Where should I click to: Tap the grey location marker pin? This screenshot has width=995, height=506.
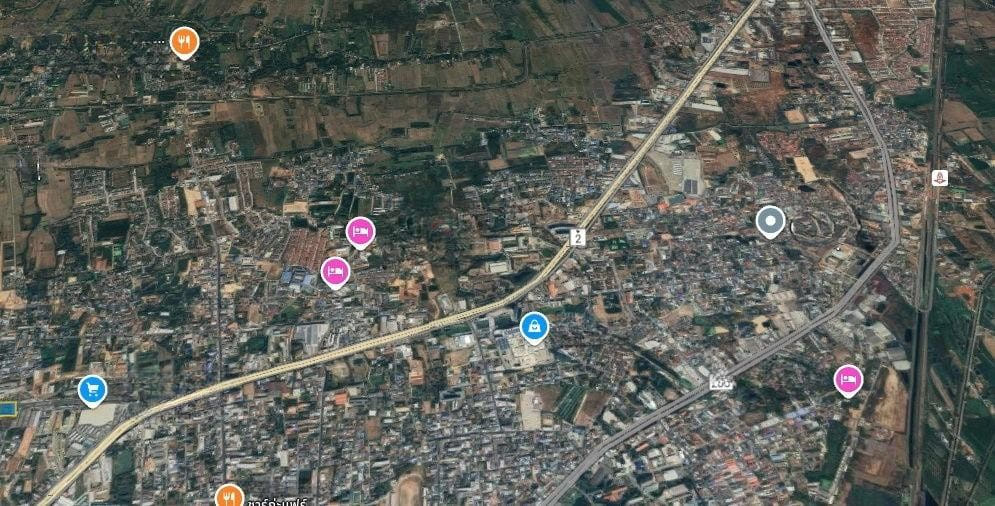click(769, 221)
